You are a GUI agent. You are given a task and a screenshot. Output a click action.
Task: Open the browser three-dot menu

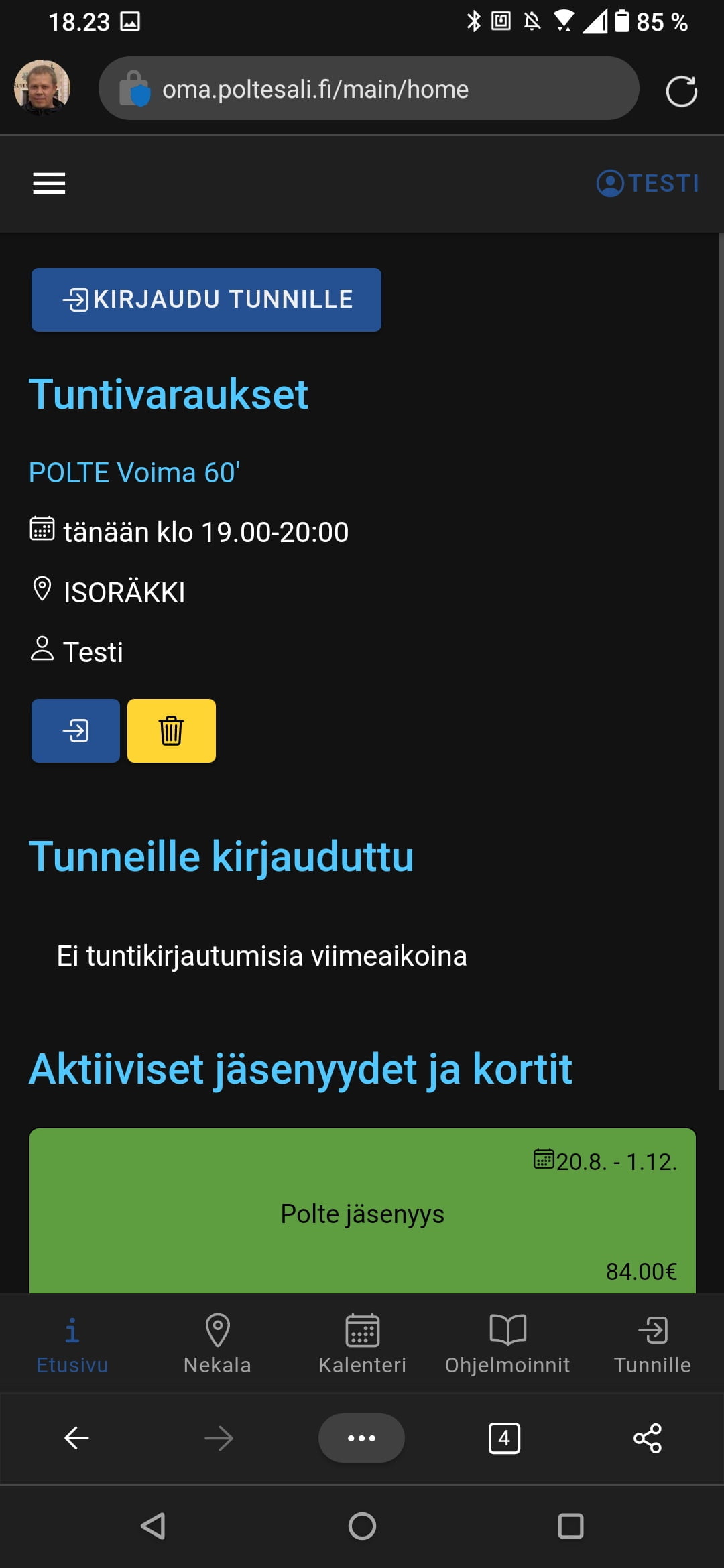[361, 1438]
